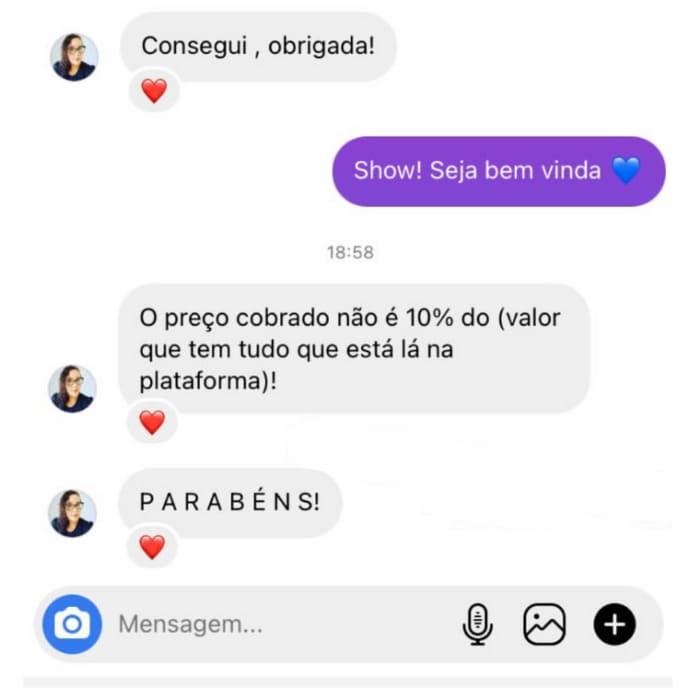The height and width of the screenshot is (700, 700).
Task: Tap heart reaction under "PARABÉNS!" message
Action: [152, 546]
